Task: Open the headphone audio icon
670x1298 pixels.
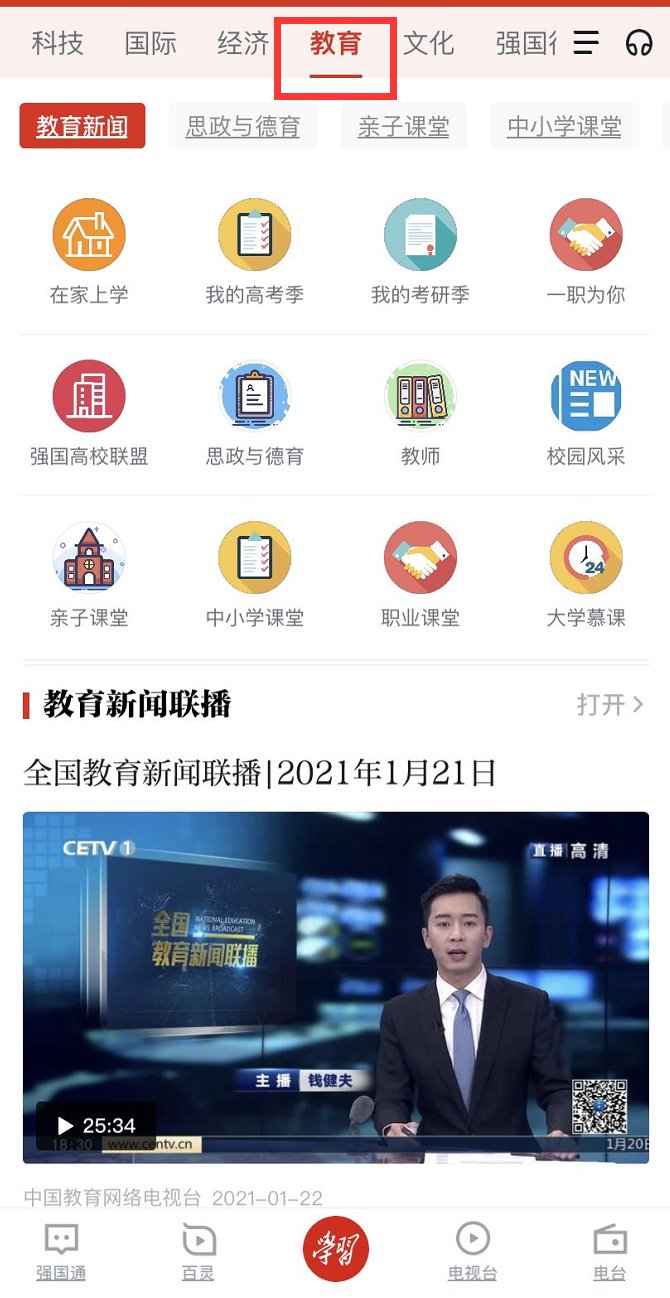Action: 639,42
